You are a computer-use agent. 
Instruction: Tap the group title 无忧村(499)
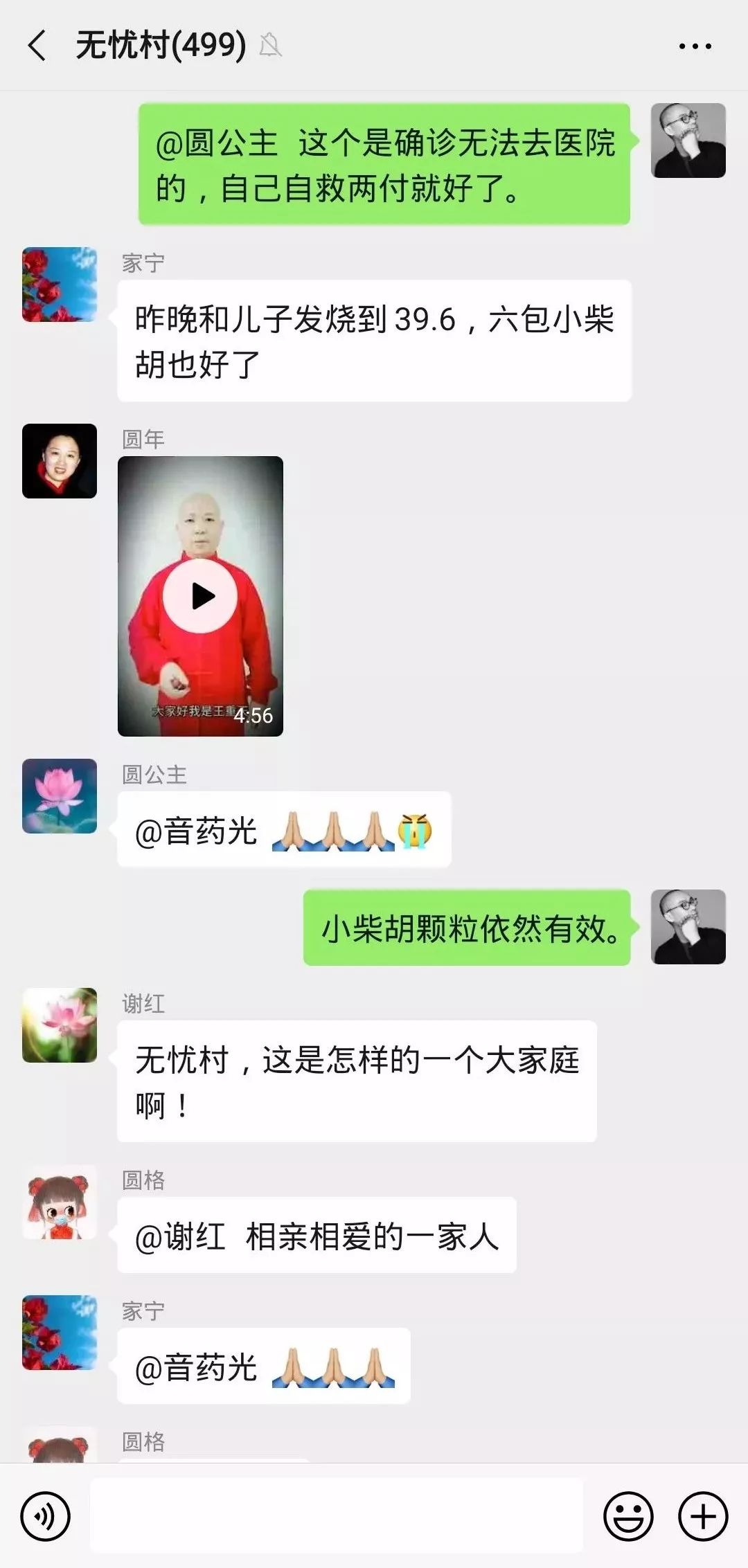tap(160, 46)
